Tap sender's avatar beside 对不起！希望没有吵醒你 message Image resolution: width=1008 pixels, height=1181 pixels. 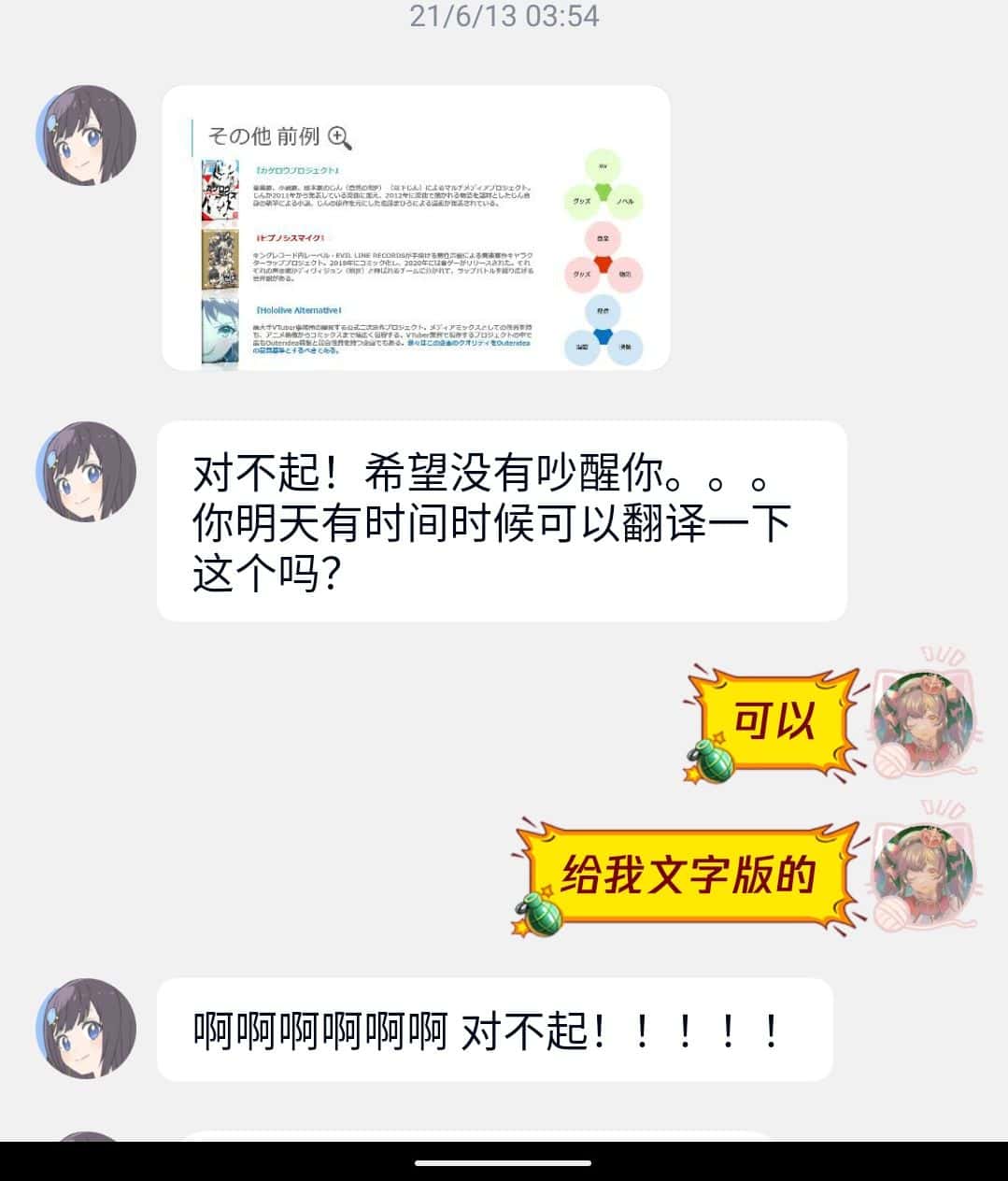(86, 471)
